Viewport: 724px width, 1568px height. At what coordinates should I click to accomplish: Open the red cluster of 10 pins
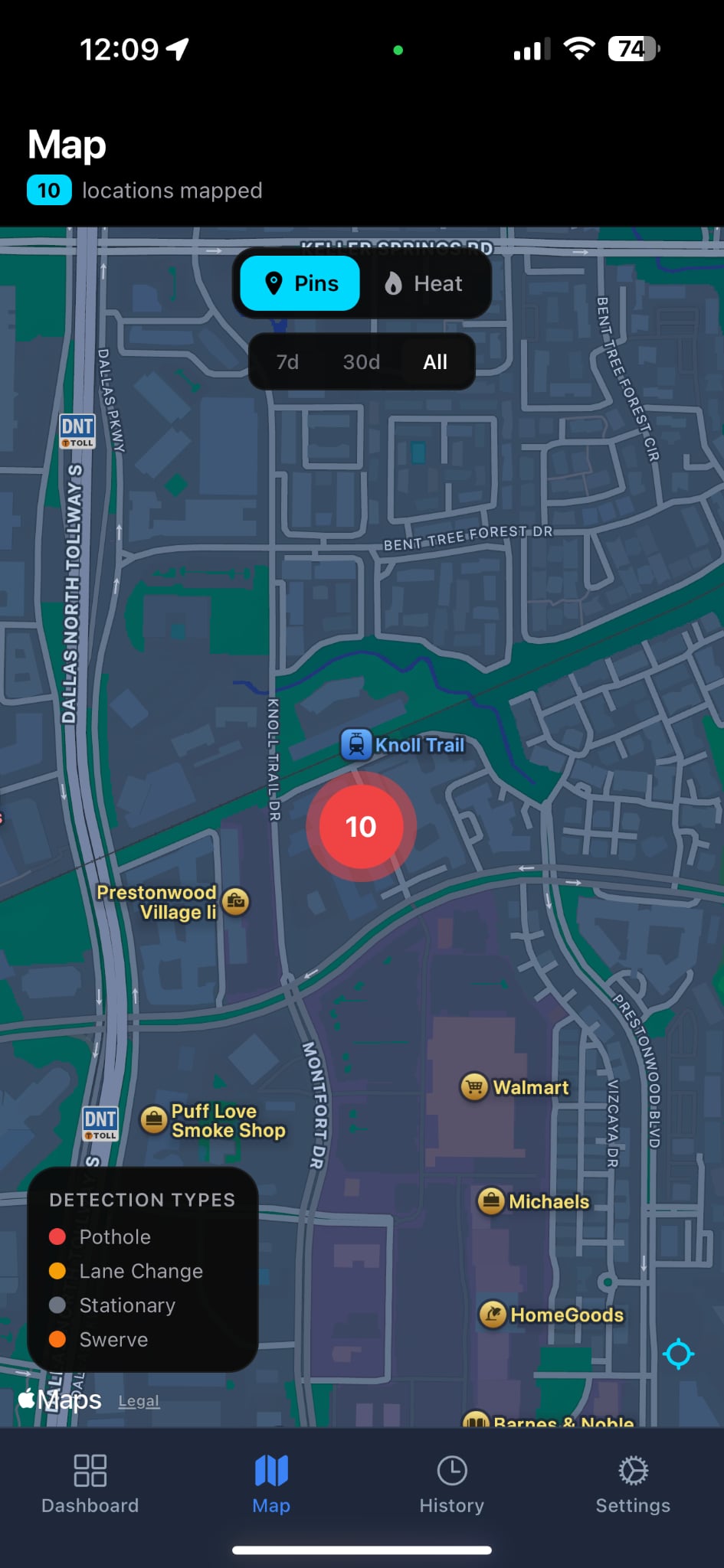(361, 827)
